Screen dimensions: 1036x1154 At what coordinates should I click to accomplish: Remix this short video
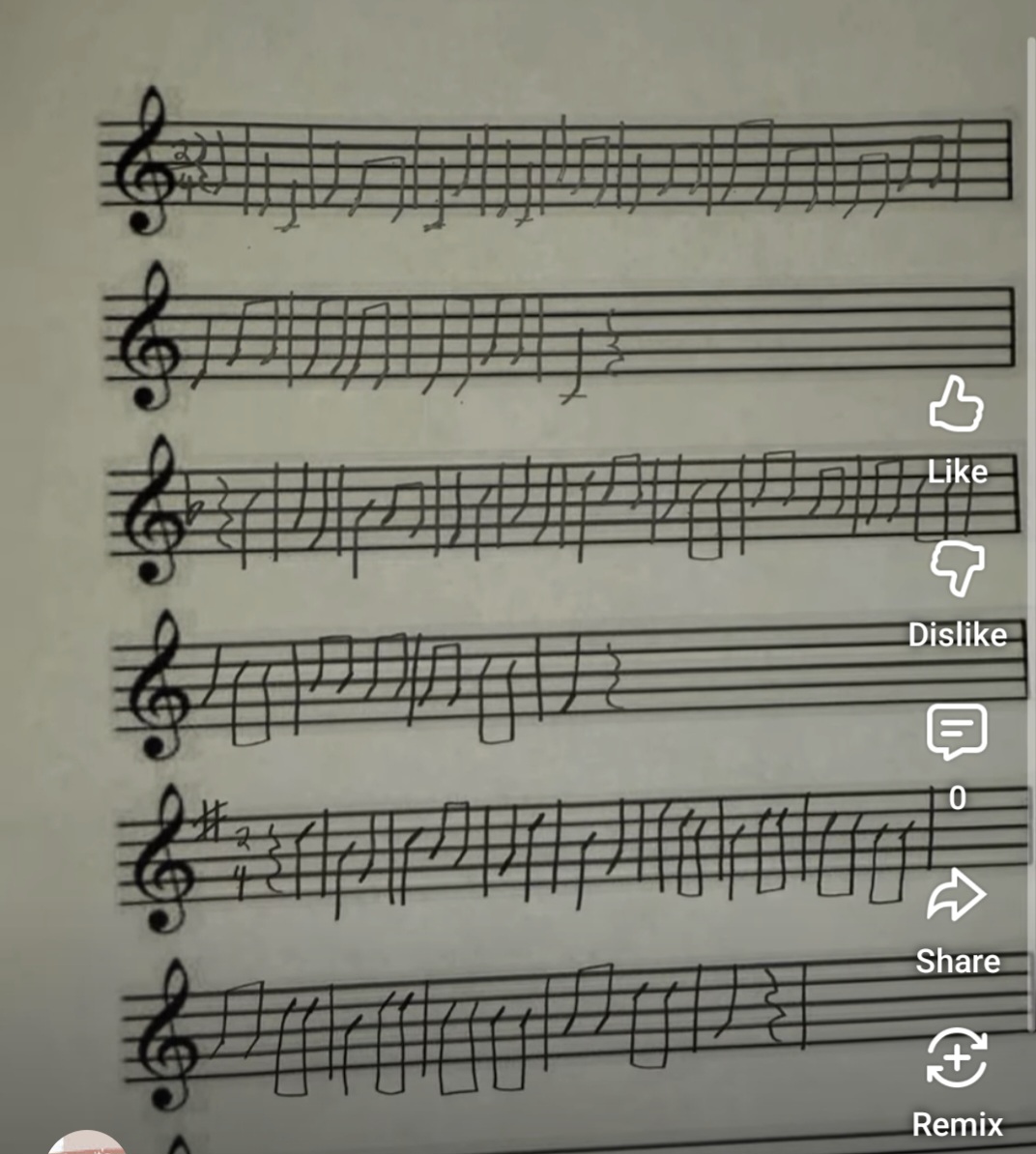click(957, 1058)
